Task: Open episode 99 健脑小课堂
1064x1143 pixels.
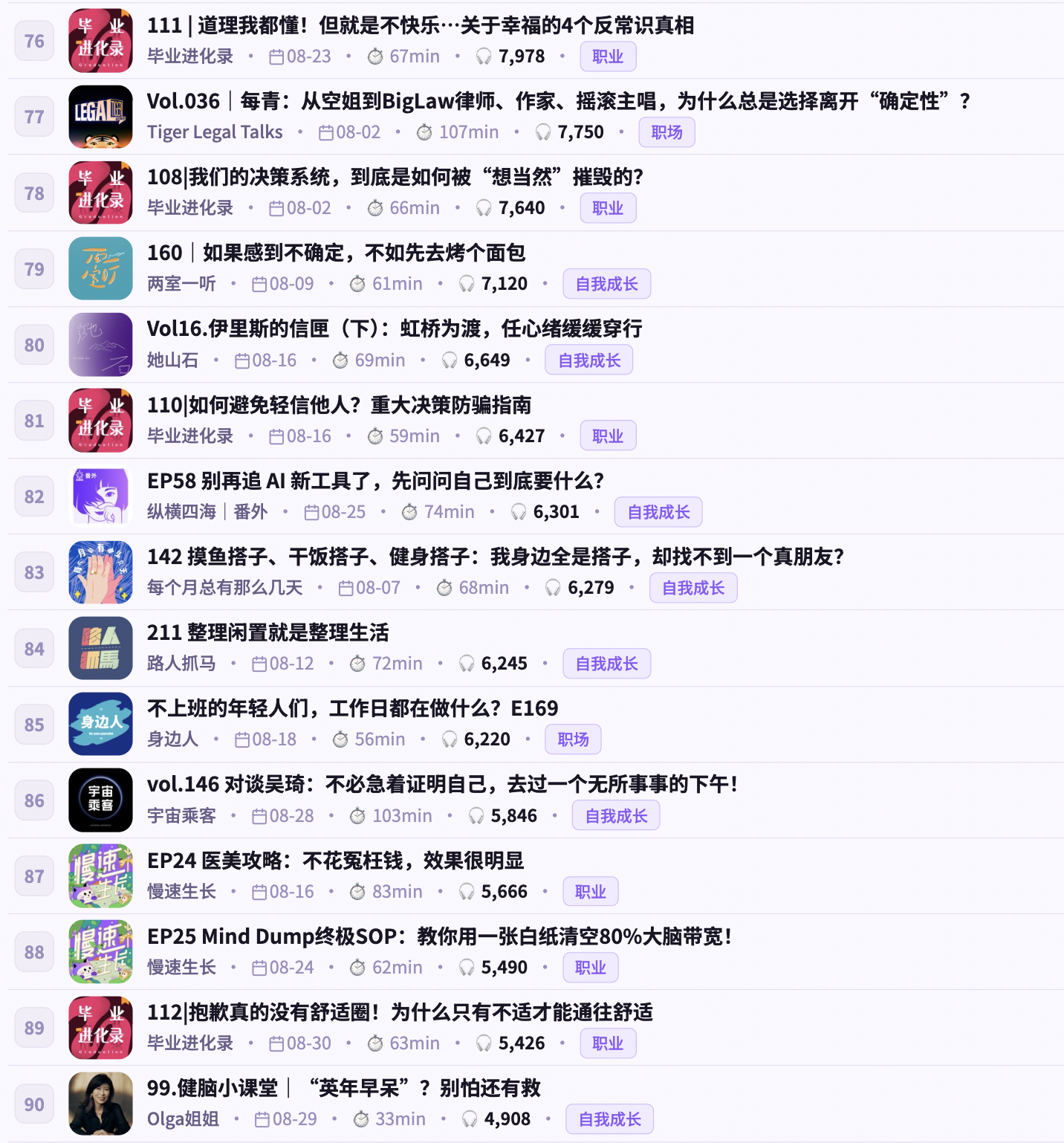Action: pyautogui.click(x=344, y=1088)
